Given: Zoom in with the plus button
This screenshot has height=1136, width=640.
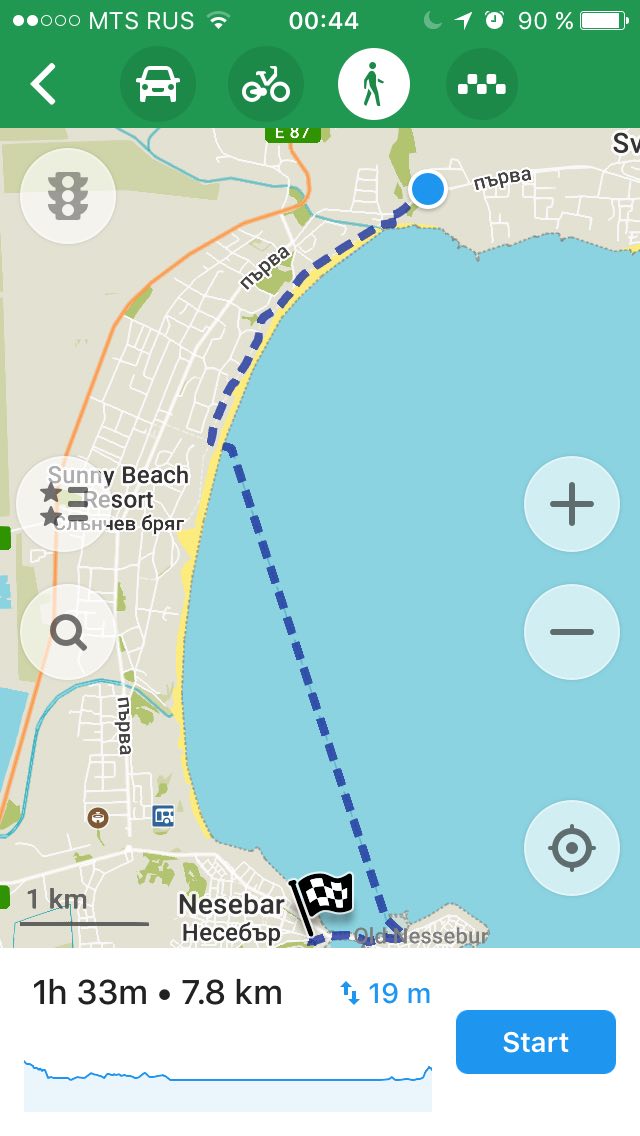Looking at the screenshot, I should tap(572, 504).
